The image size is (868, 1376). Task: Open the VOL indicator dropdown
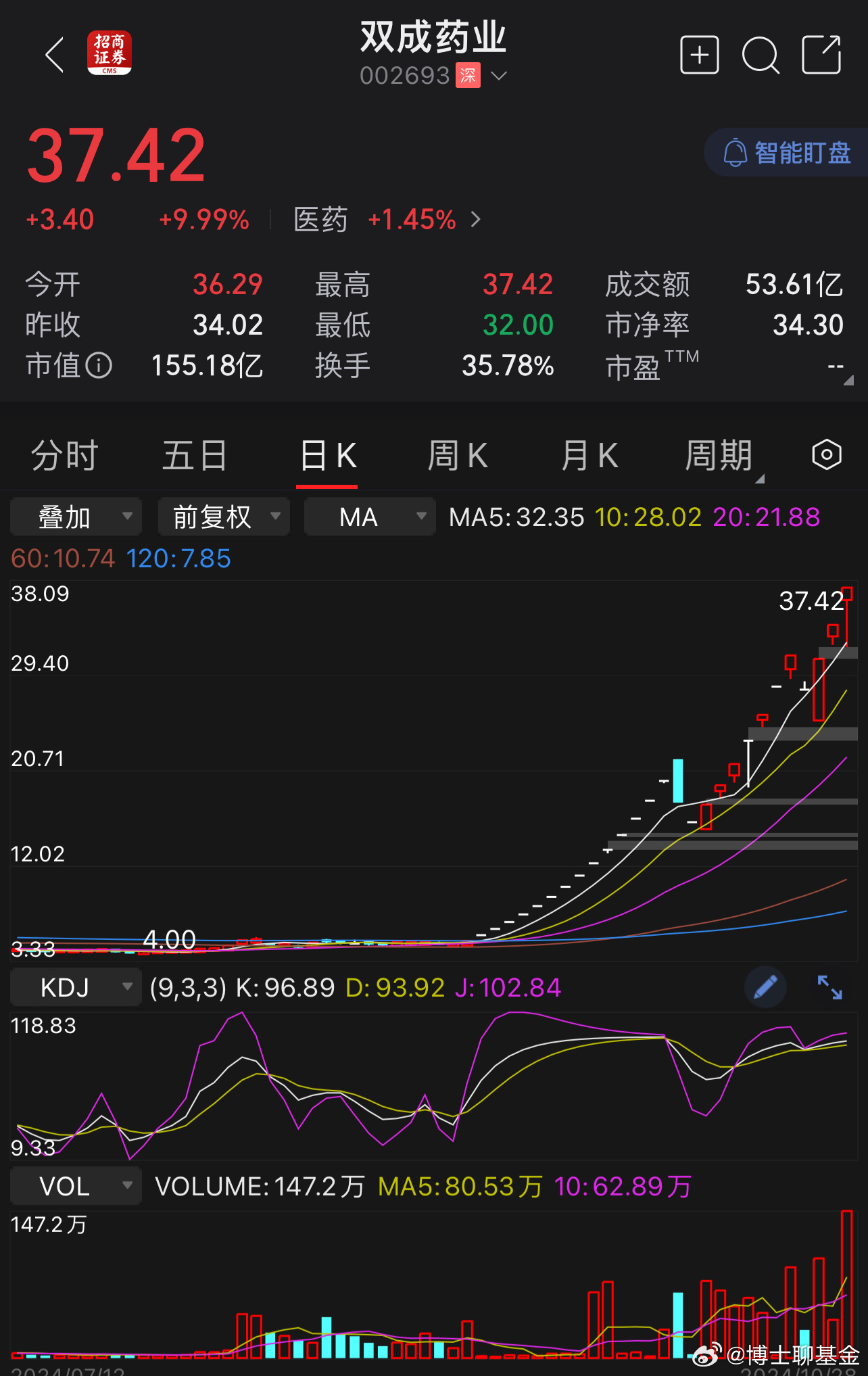[76, 1186]
